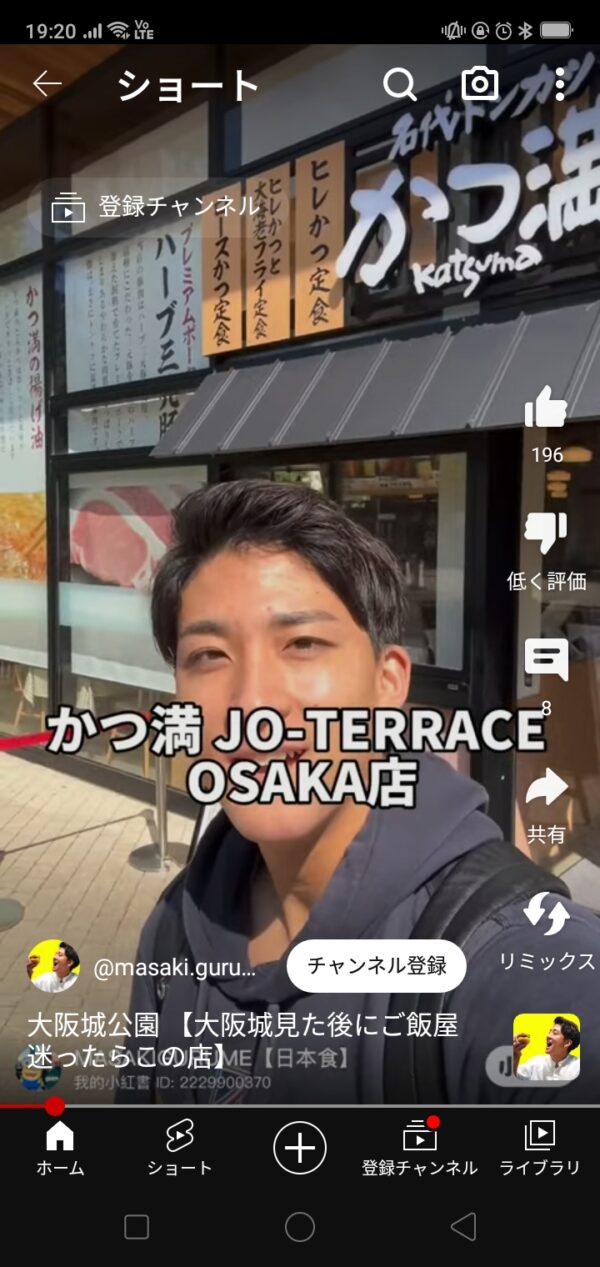The image size is (600, 1267).
Task: Like this Short with the thumbs up
Action: [546, 410]
